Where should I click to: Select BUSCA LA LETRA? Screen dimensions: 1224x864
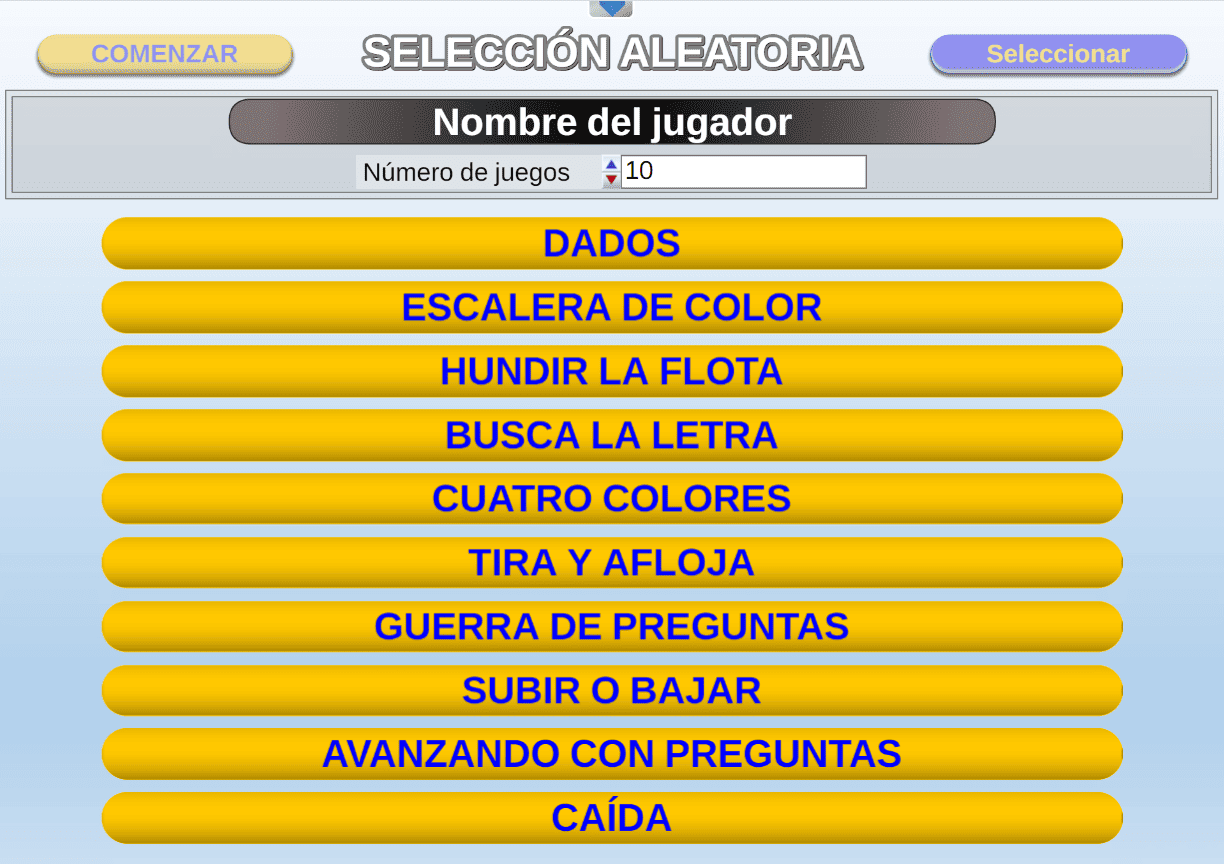click(612, 435)
